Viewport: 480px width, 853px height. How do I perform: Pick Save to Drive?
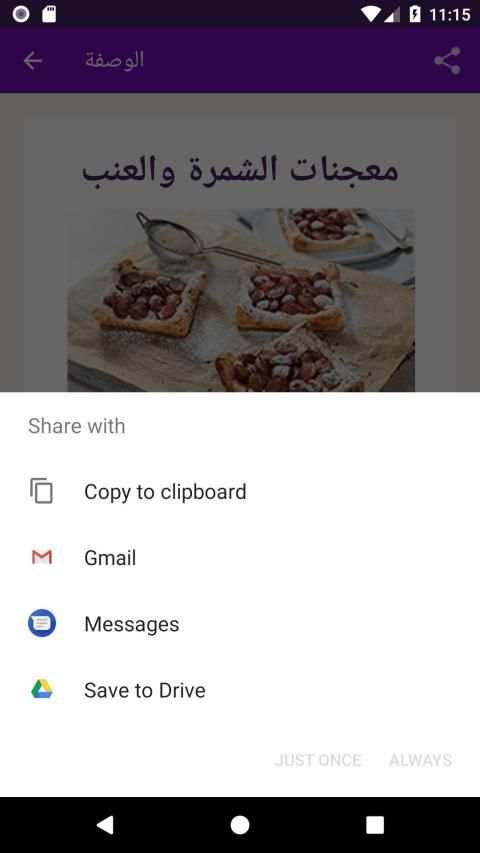pos(240,690)
